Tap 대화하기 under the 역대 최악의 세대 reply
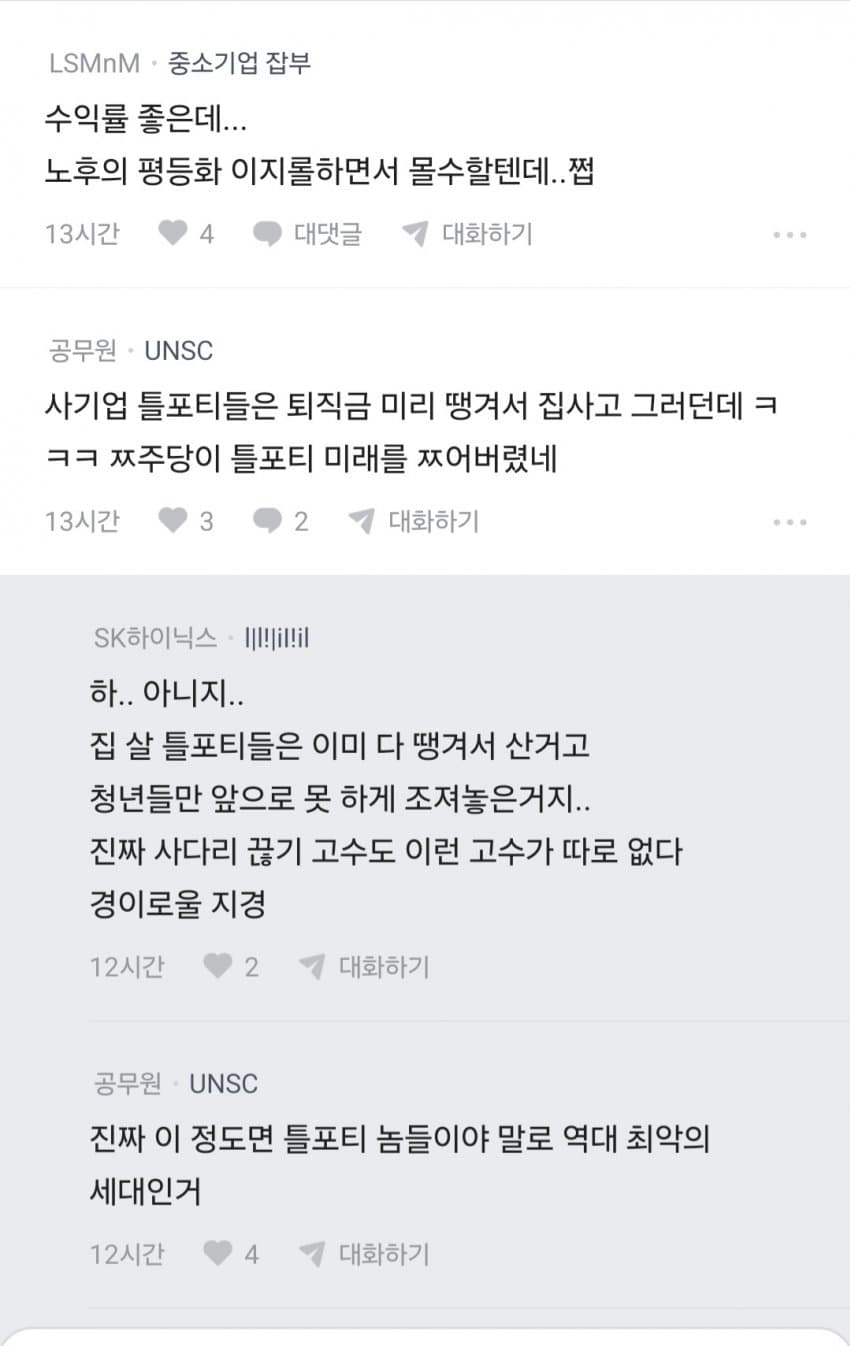Viewport: 850px width, 1346px height. click(x=364, y=1253)
